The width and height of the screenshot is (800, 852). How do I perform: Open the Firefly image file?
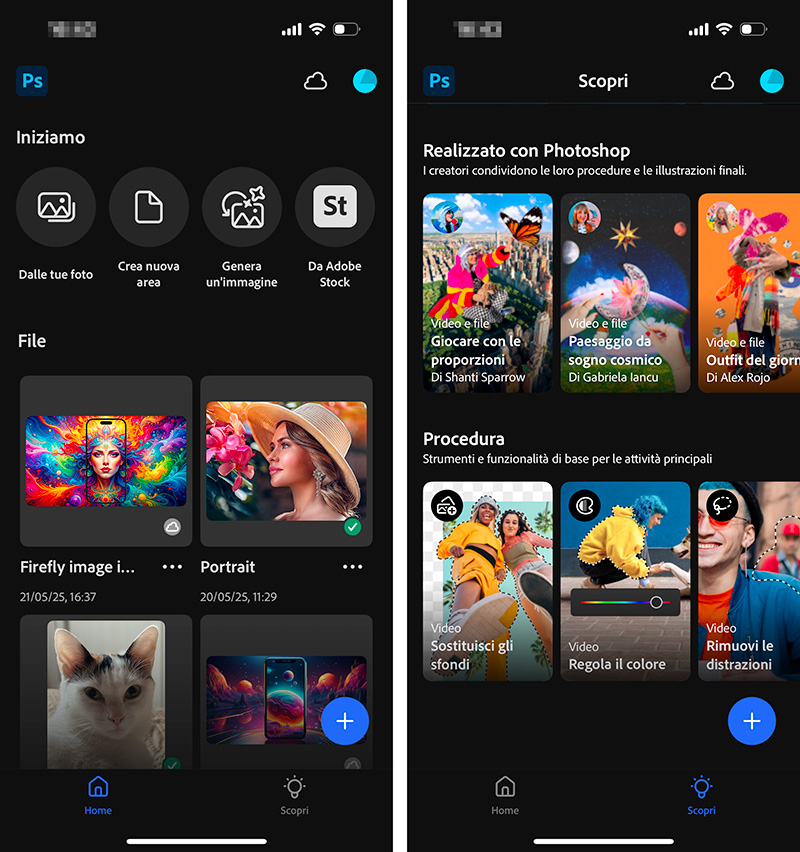(106, 460)
